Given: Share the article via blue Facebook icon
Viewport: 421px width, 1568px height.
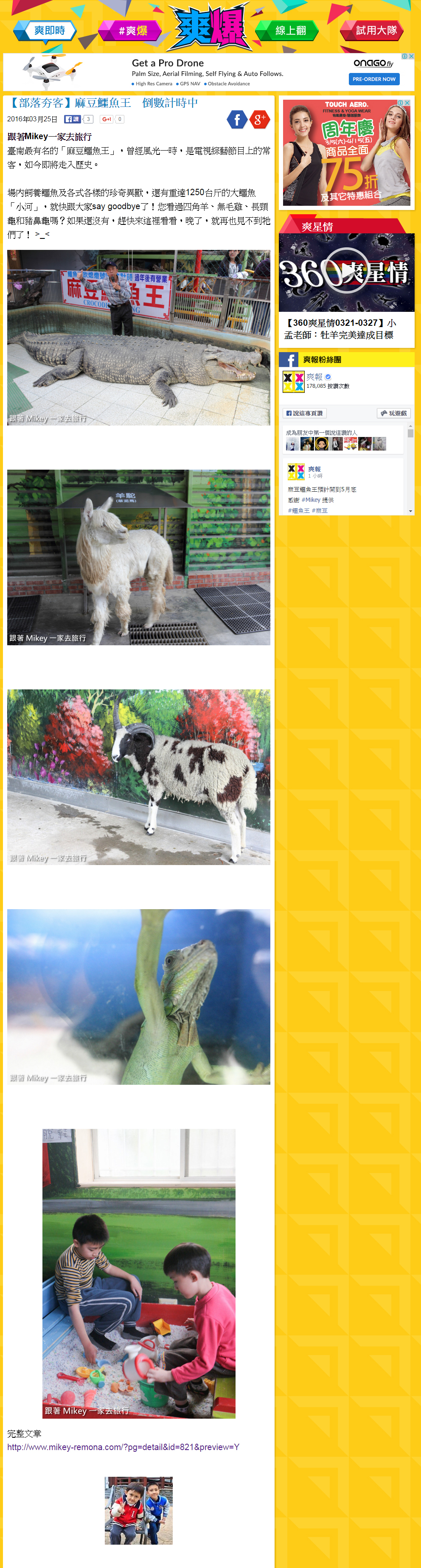Looking at the screenshot, I should pyautogui.click(x=237, y=120).
